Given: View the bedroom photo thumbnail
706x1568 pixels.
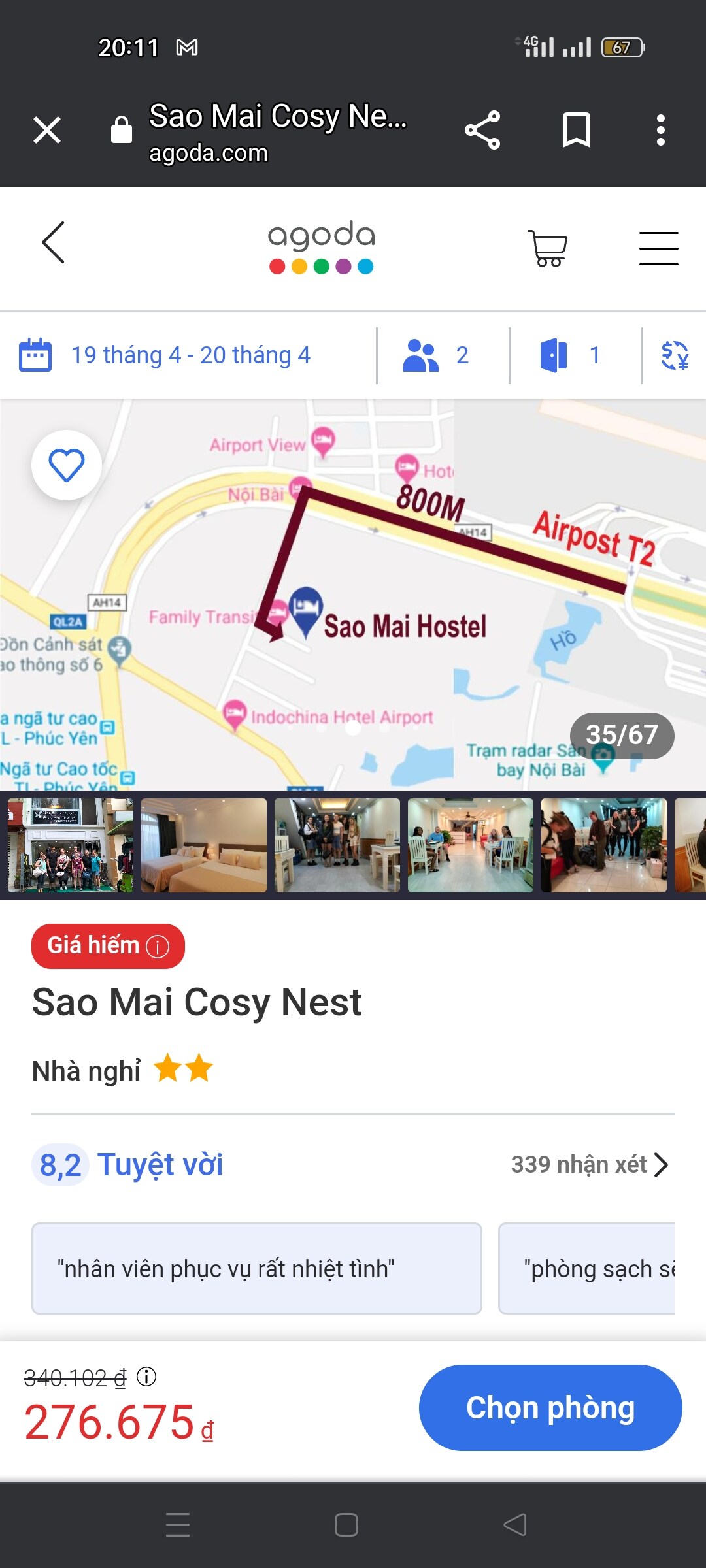Looking at the screenshot, I should [x=204, y=845].
